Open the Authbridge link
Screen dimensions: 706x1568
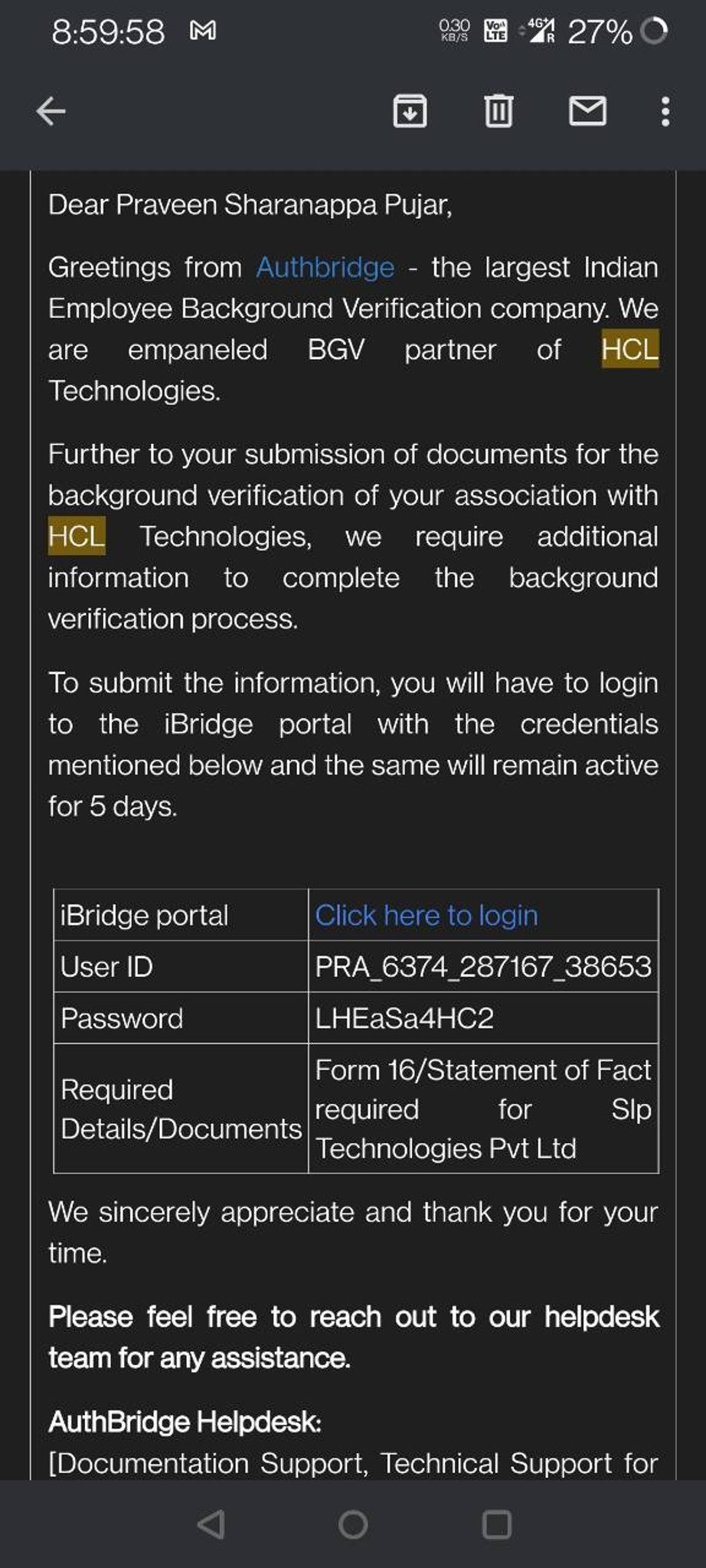pyautogui.click(x=325, y=267)
